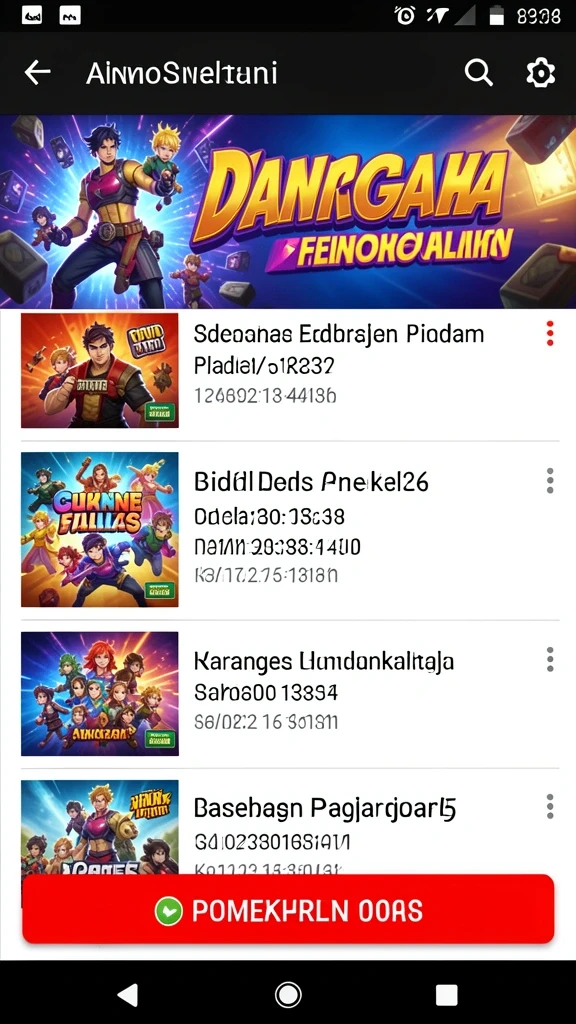Tap the system back button
The image size is (576, 1024).
click(127, 995)
